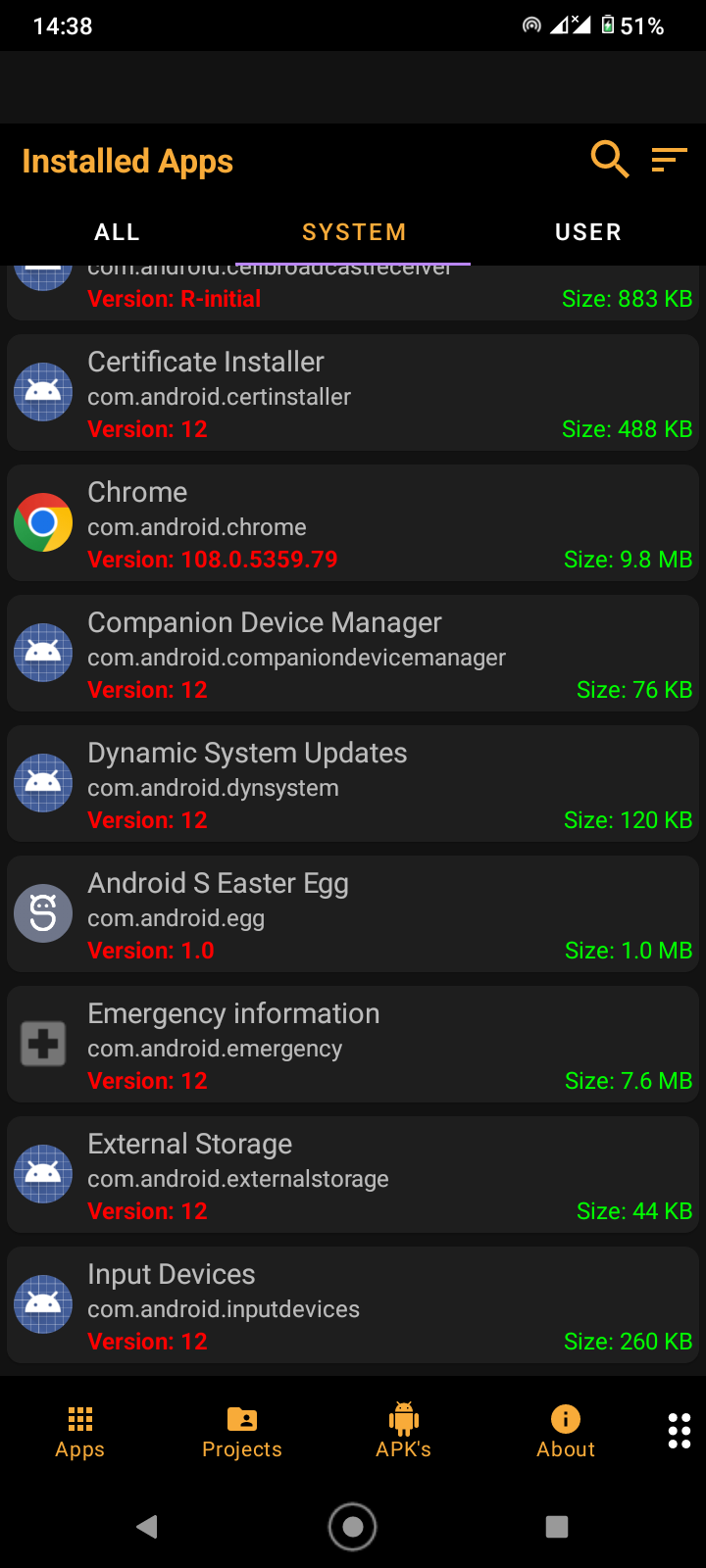Open the search icon in the app bar

coord(609,159)
